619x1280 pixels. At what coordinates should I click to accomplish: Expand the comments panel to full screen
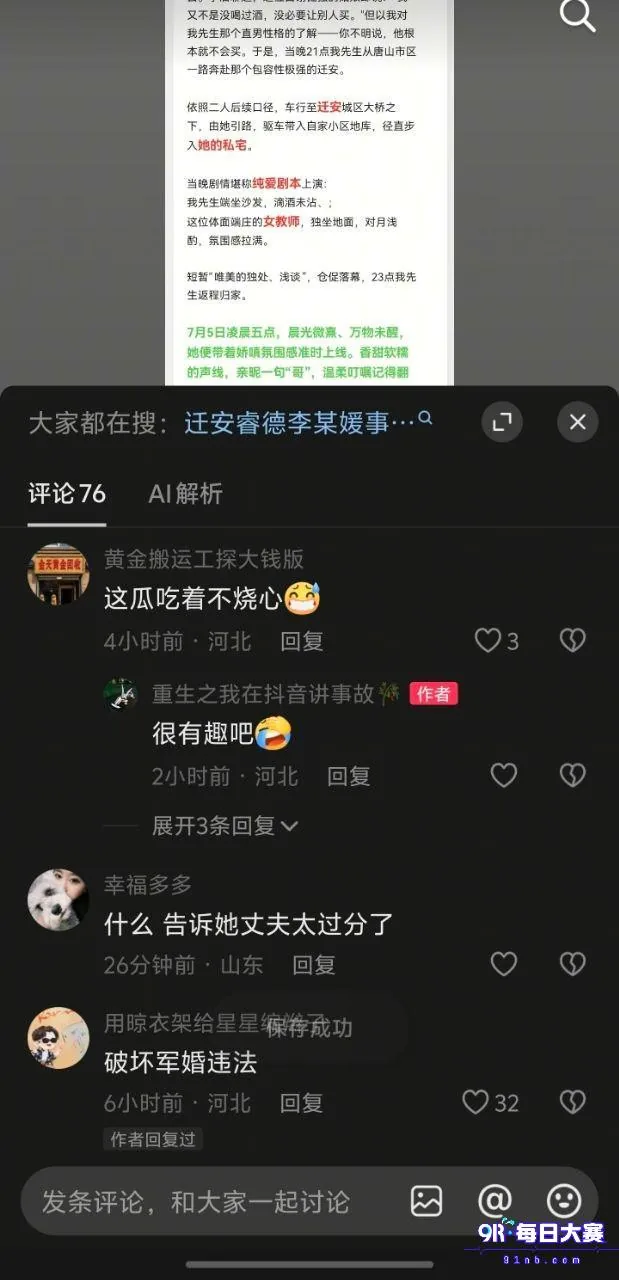pyautogui.click(x=502, y=422)
